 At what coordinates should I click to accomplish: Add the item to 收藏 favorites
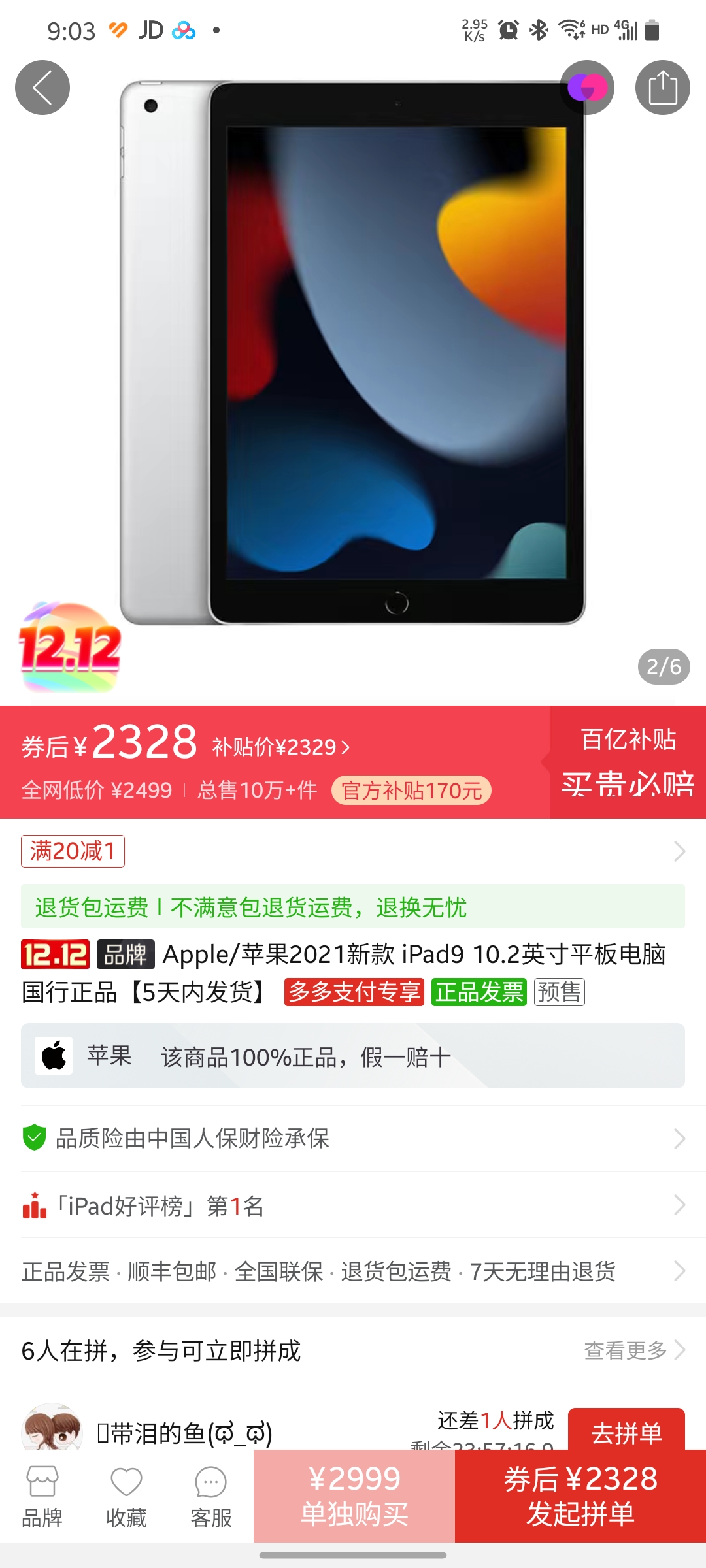point(126,1496)
